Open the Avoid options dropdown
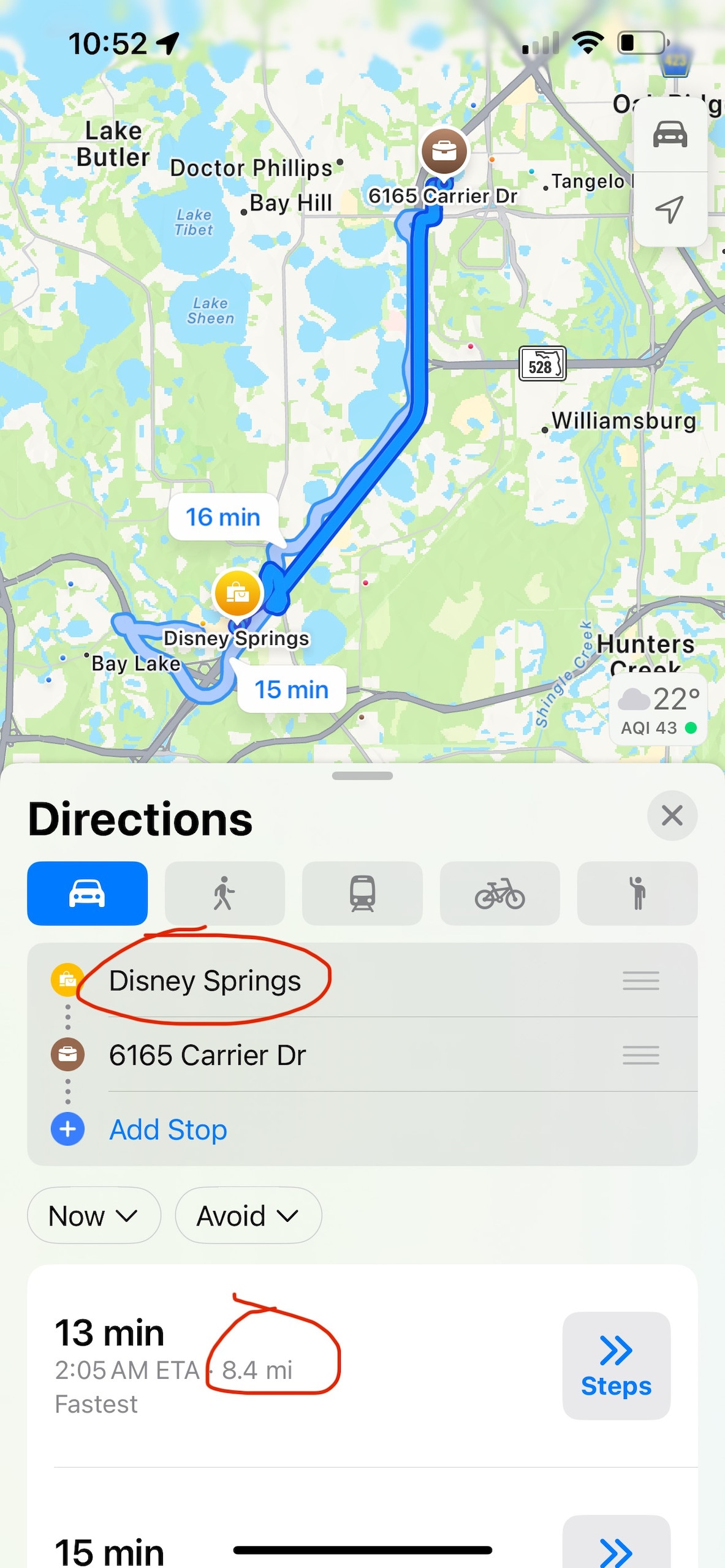 tap(248, 1215)
